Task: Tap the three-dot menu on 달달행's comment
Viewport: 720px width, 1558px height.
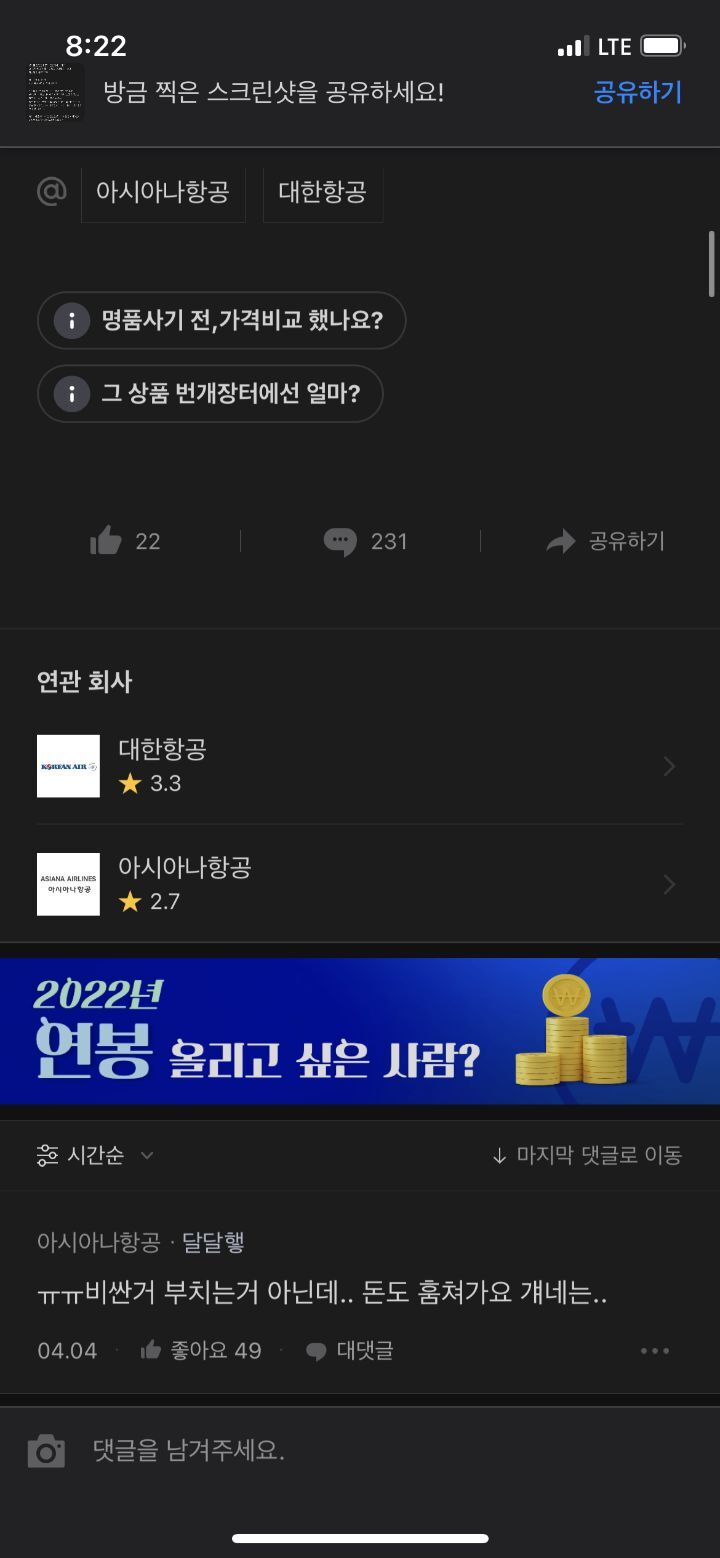Action: tap(655, 1349)
